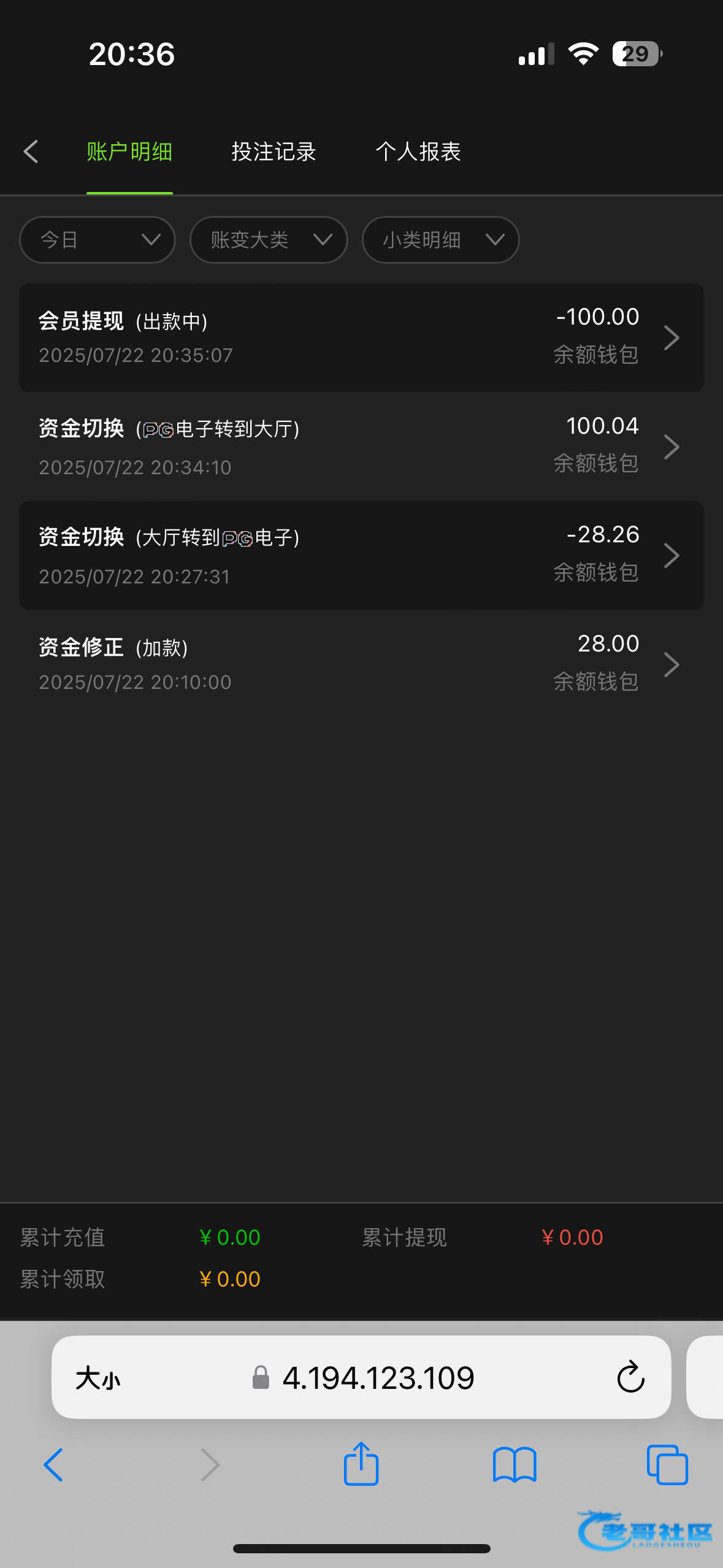Reload the page in Safari
The height and width of the screenshot is (1568, 723).
click(630, 1378)
